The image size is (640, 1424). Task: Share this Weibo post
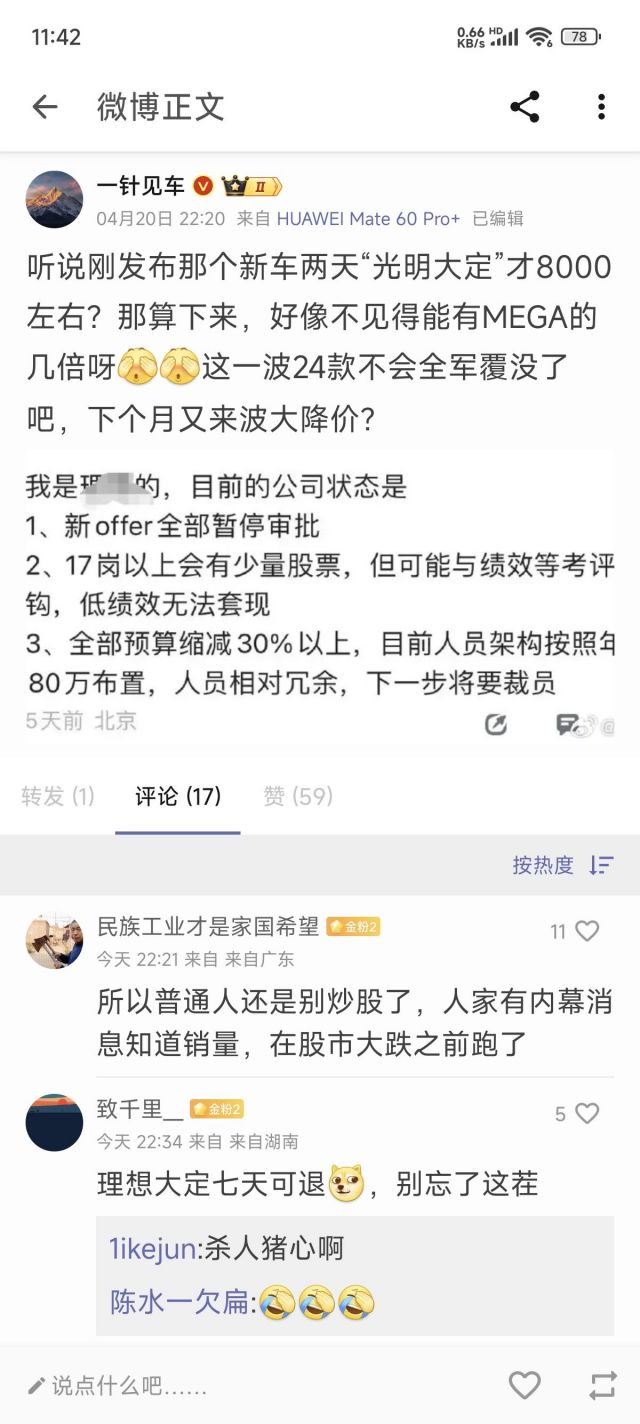[x=525, y=107]
